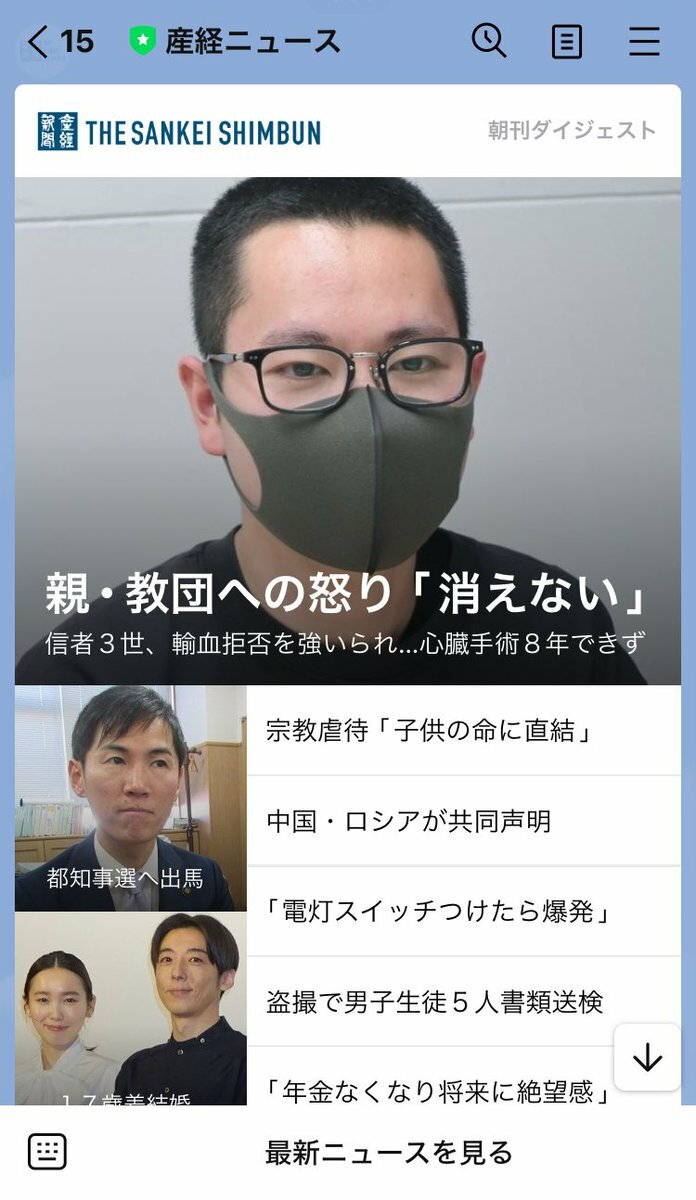Go back from the 産経ニュース chat
The width and height of the screenshot is (696, 1200).
pyautogui.click(x=40, y=42)
